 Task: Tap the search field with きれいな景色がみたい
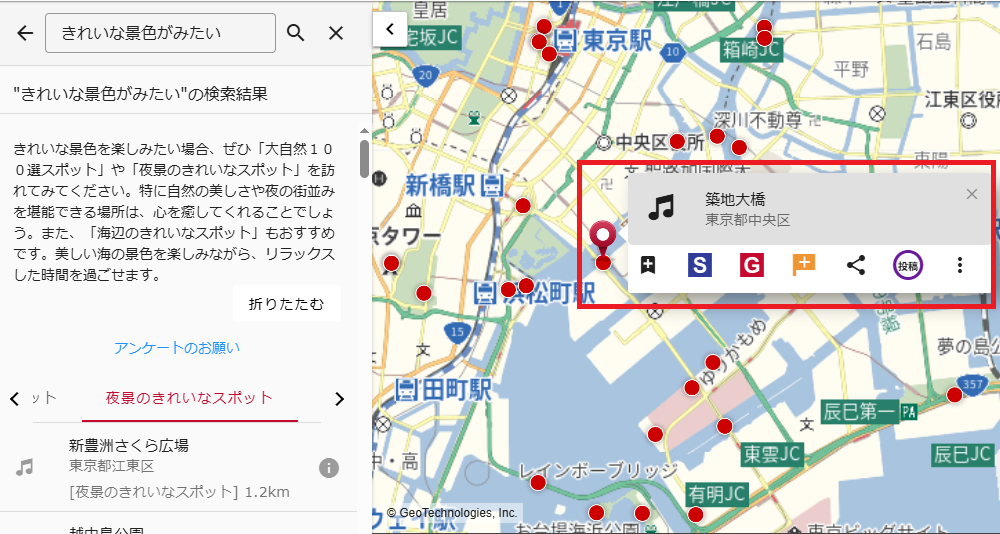point(160,33)
